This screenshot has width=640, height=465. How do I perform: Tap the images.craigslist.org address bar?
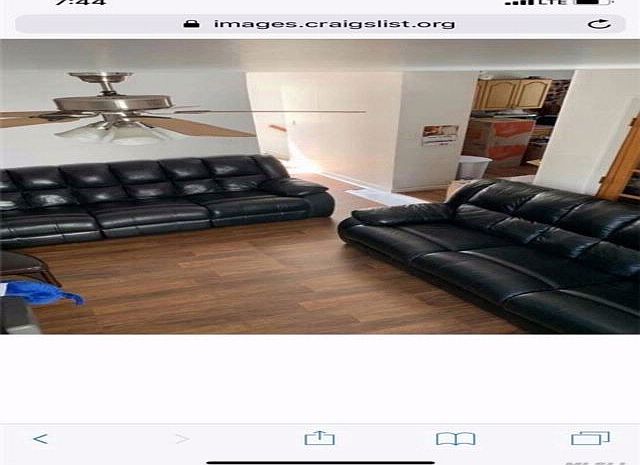[x=320, y=23]
